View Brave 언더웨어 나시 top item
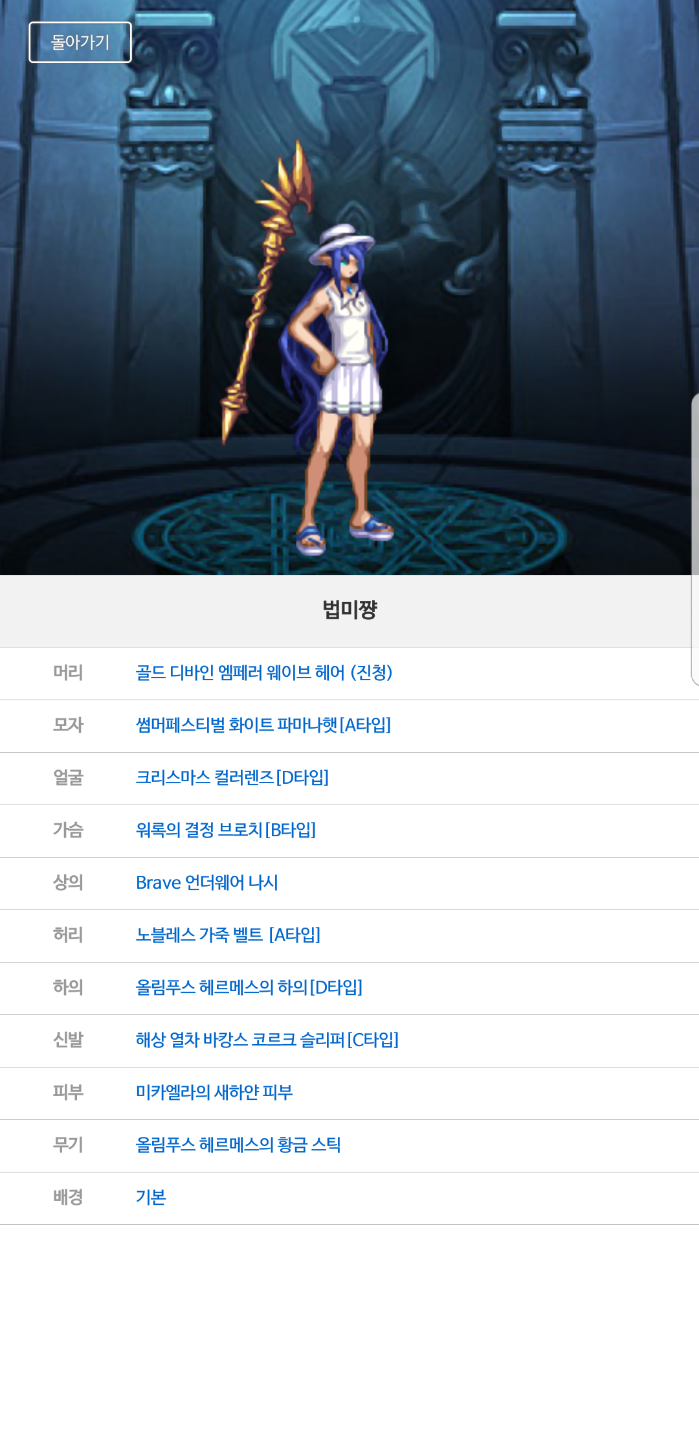Screen dimensions: 699x1438 coord(207,882)
